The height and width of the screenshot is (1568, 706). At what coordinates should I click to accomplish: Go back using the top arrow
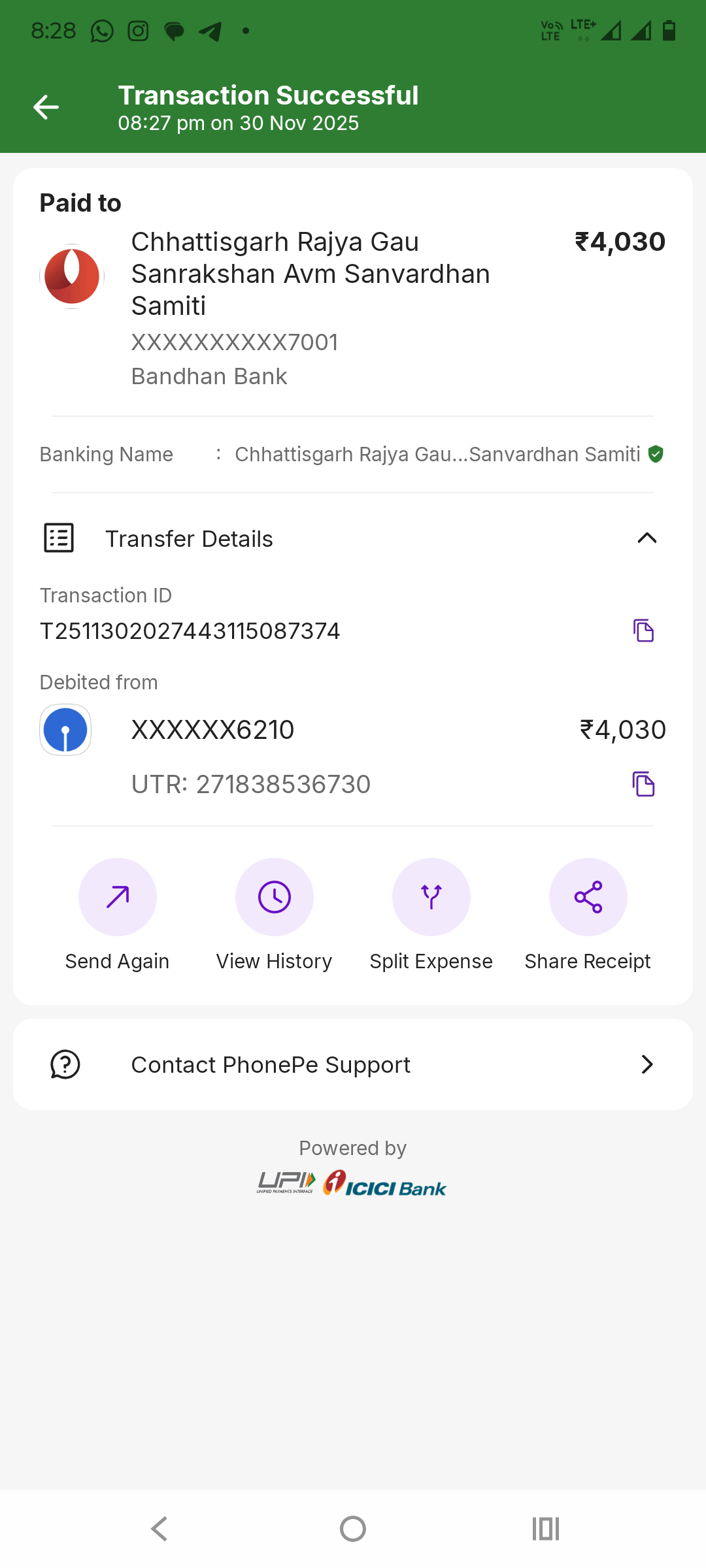click(x=46, y=107)
